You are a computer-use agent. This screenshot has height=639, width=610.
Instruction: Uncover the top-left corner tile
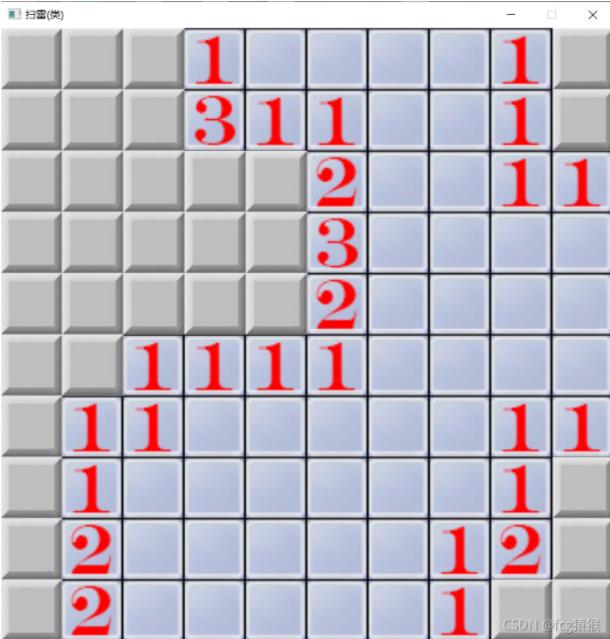(x=30, y=59)
